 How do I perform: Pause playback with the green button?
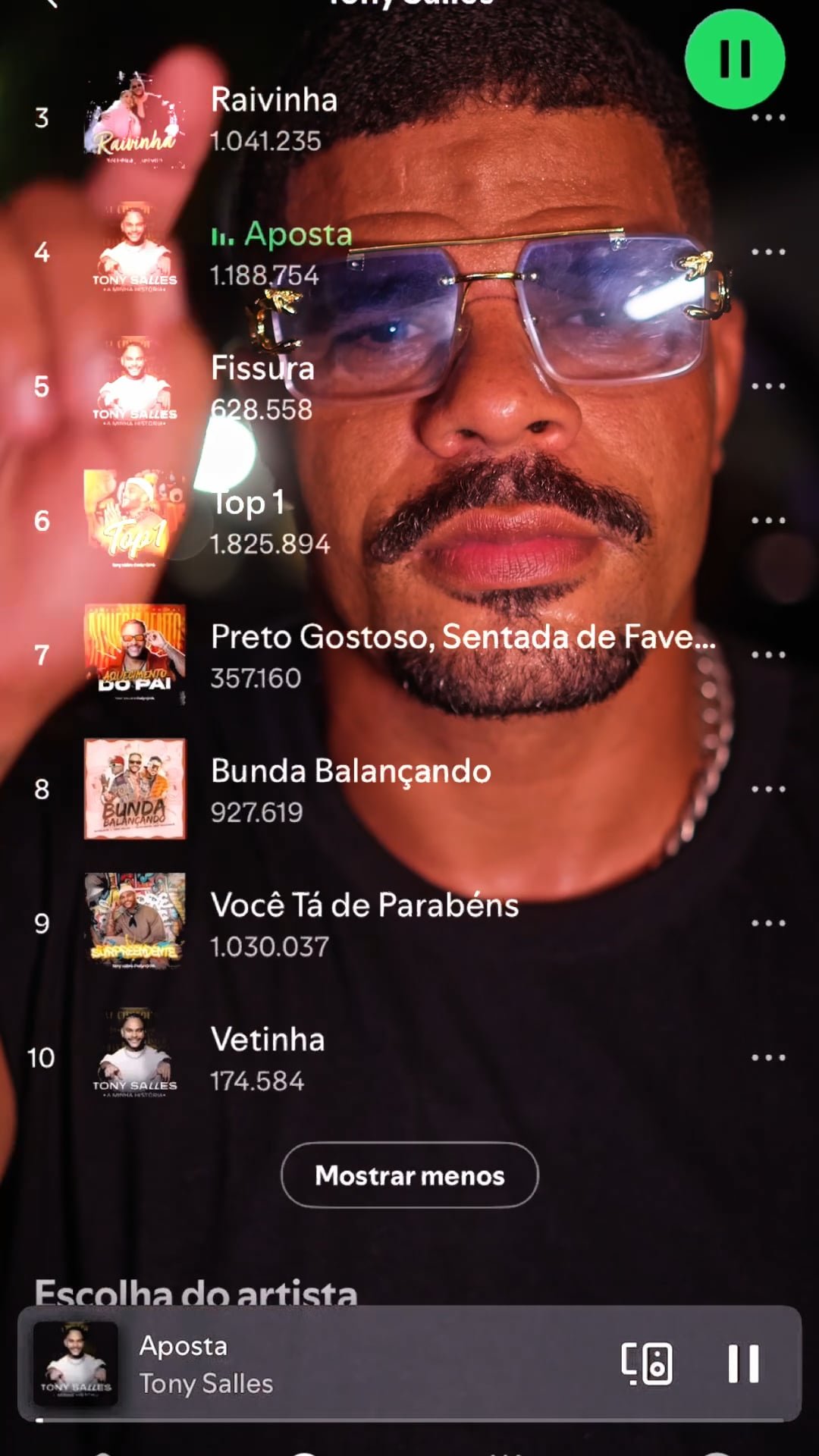pyautogui.click(x=734, y=59)
